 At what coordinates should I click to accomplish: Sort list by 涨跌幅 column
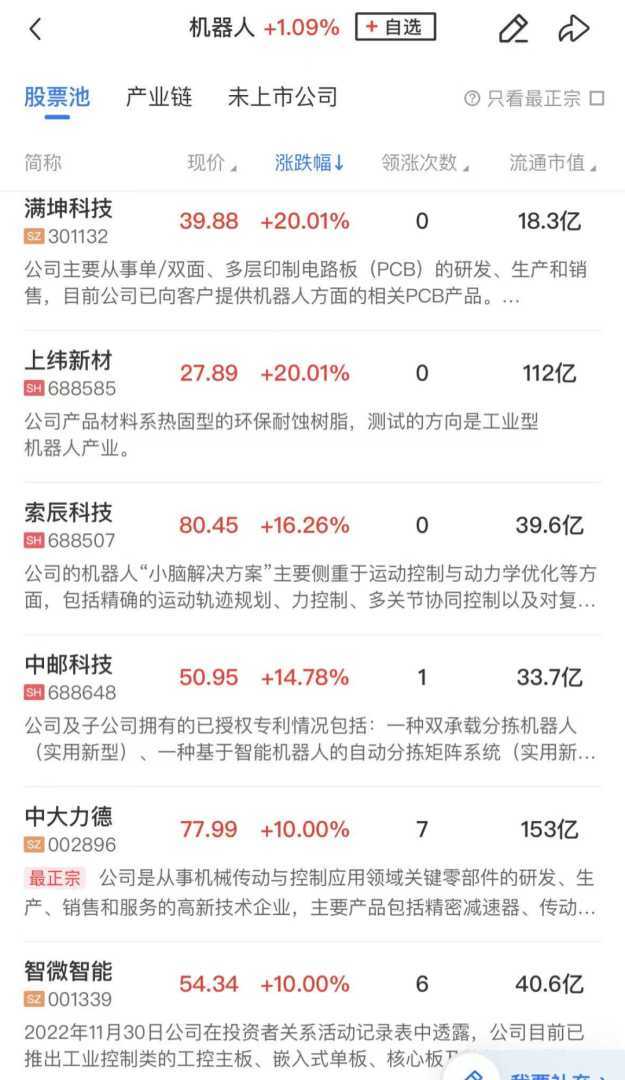click(309, 163)
